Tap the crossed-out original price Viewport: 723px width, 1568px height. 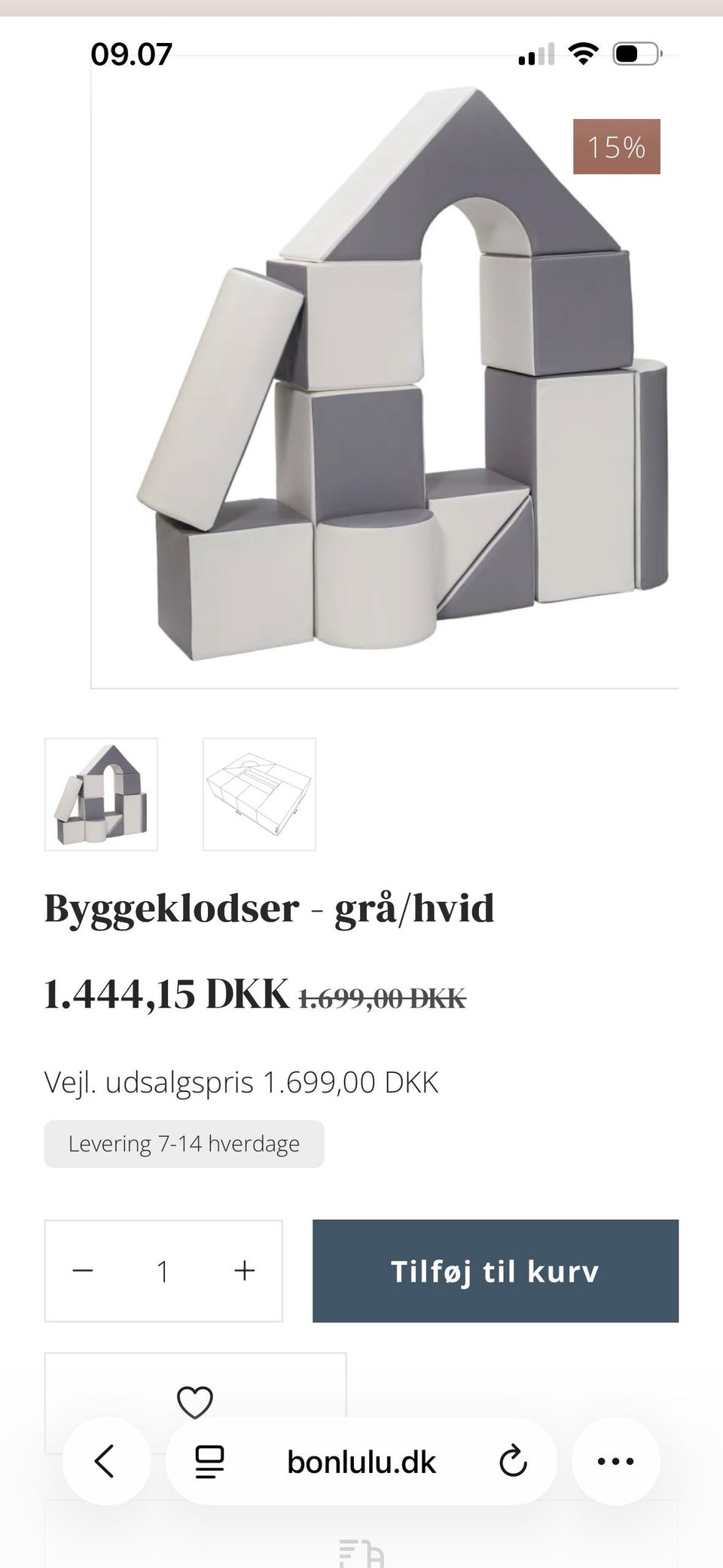click(x=380, y=996)
